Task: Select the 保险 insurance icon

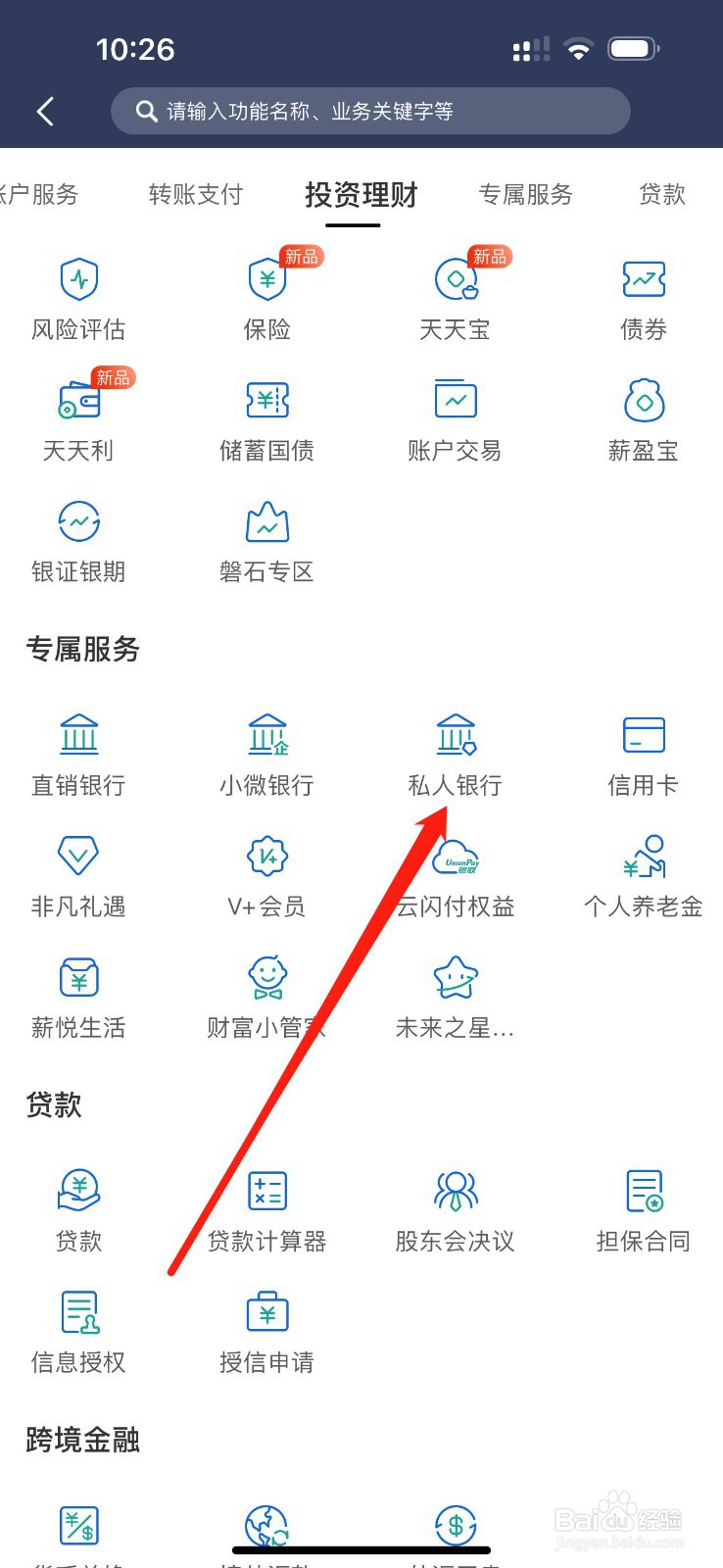Action: 266,294
